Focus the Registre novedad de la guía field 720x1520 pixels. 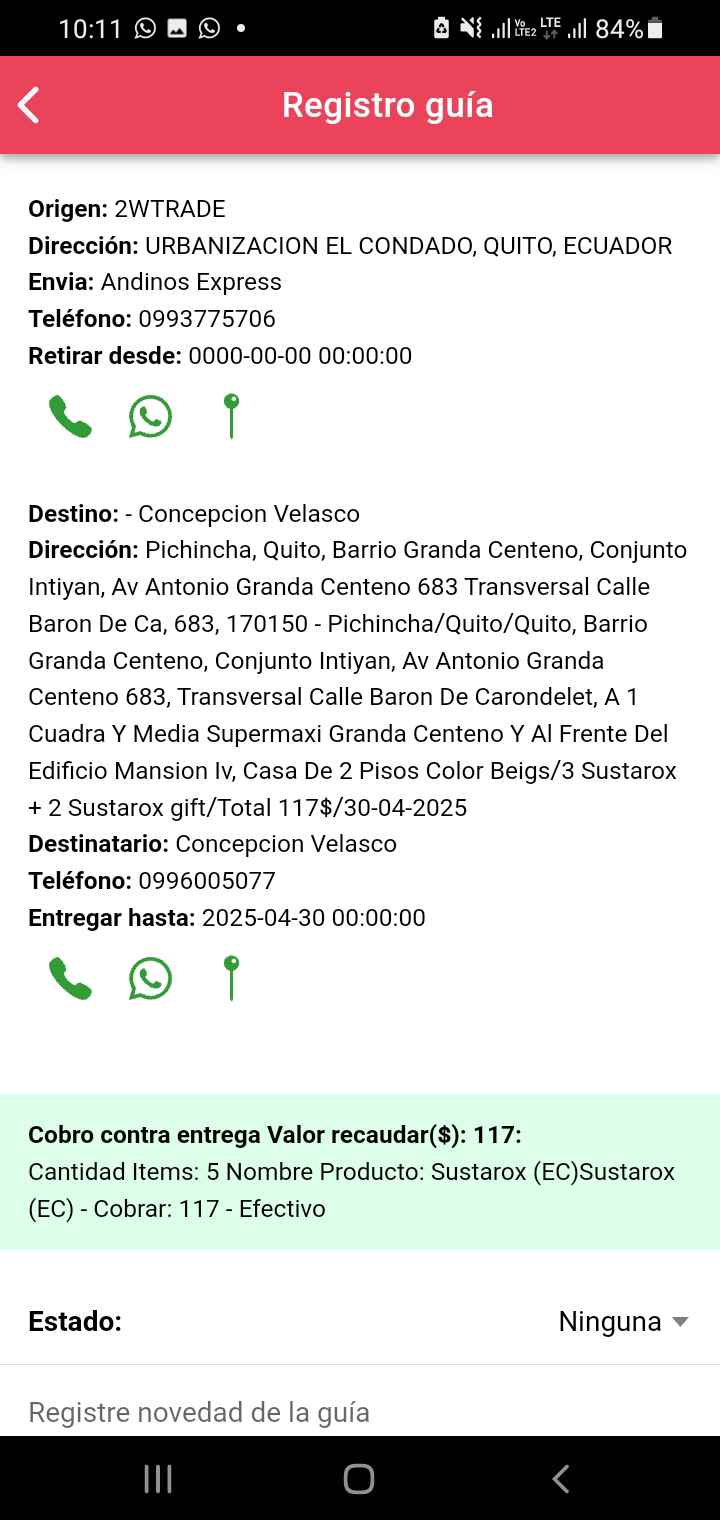pos(360,1412)
